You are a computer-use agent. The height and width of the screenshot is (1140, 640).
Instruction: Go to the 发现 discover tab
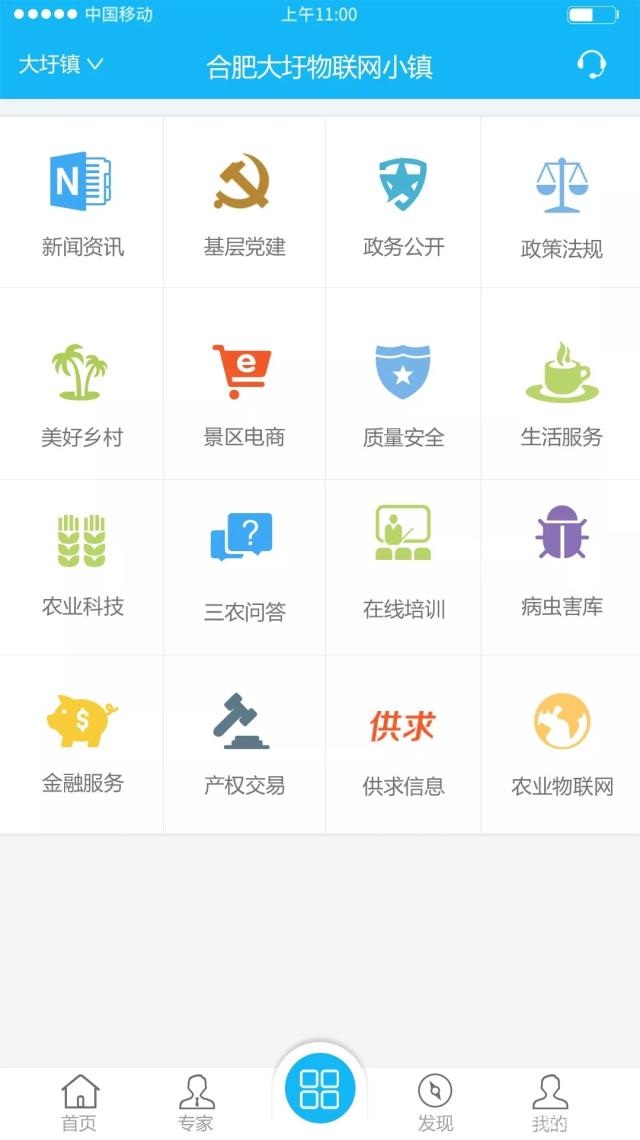tap(435, 1103)
